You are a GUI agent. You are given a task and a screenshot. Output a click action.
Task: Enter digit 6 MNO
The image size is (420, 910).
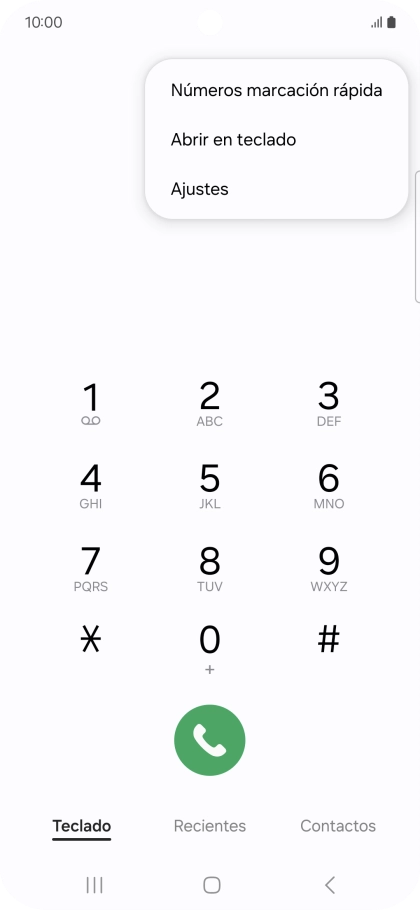[x=328, y=486]
